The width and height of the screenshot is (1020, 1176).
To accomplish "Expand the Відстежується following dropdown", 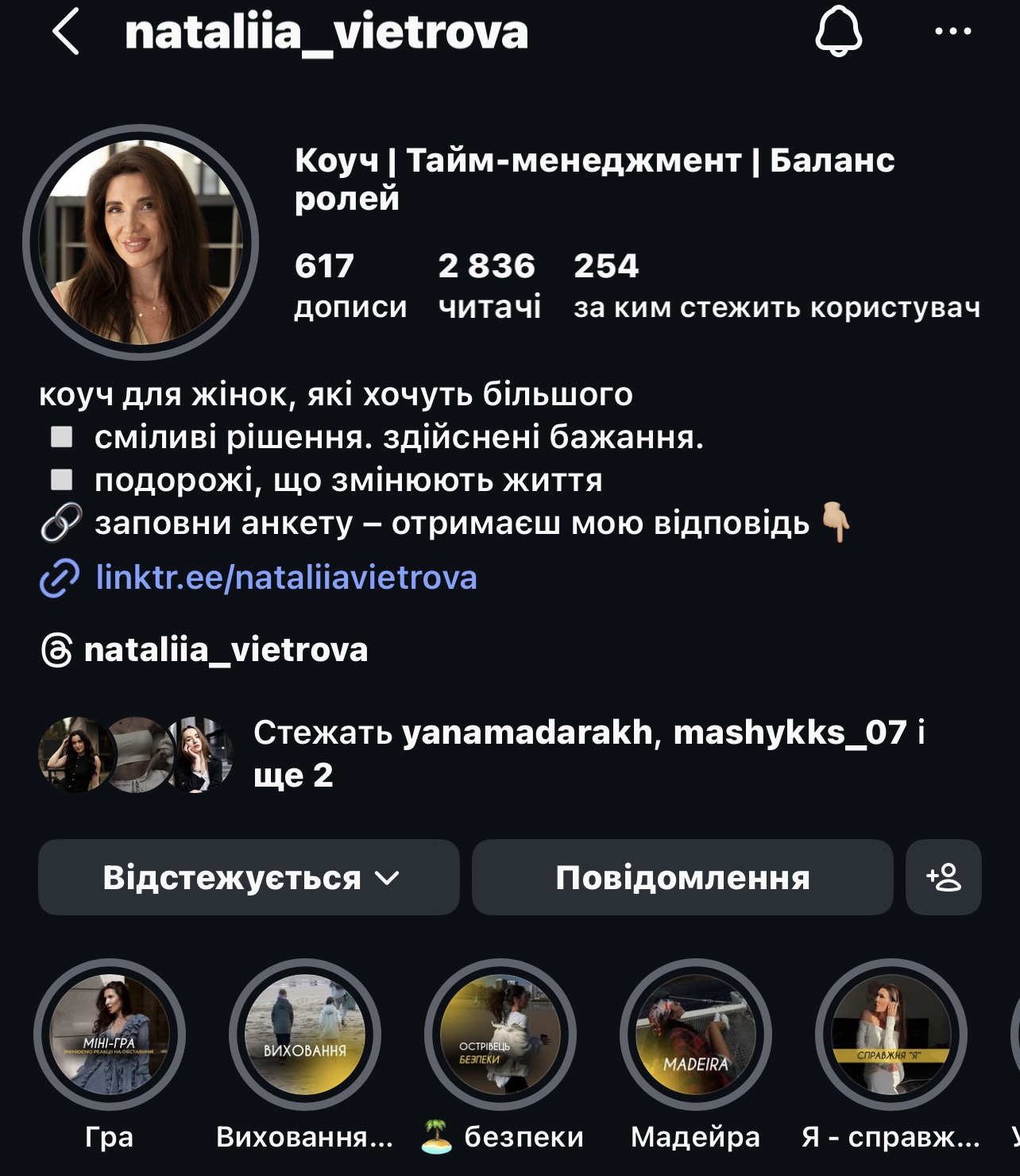I will click(x=249, y=877).
